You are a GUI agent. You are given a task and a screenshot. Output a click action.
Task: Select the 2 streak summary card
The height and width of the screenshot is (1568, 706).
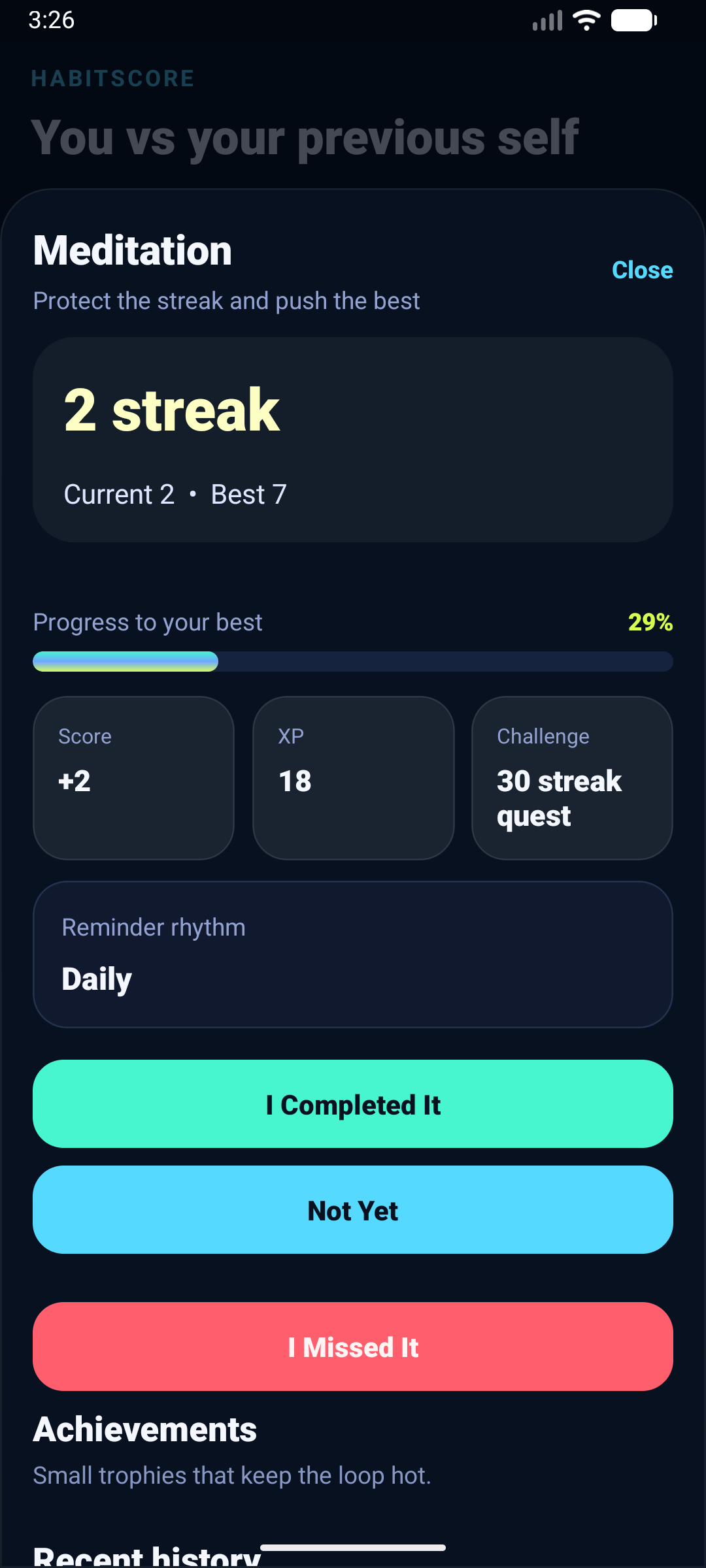[353, 438]
